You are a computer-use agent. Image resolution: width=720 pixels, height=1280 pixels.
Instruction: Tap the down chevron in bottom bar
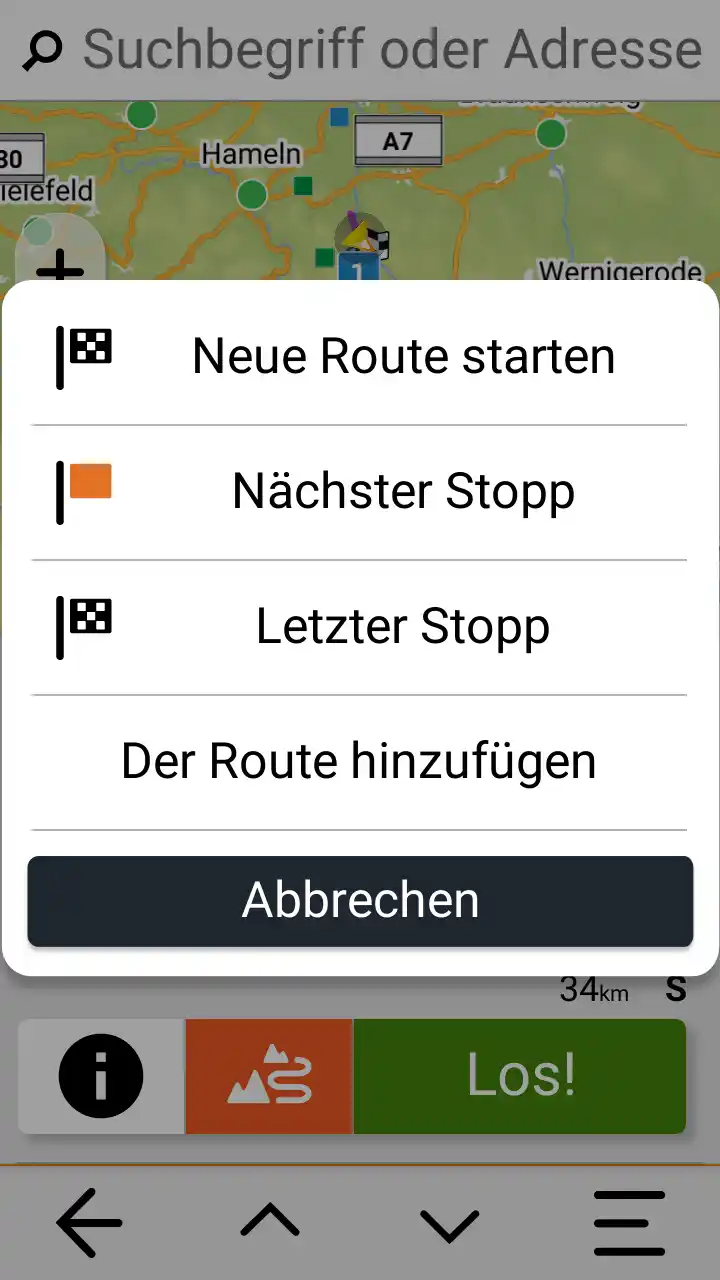[449, 1222]
